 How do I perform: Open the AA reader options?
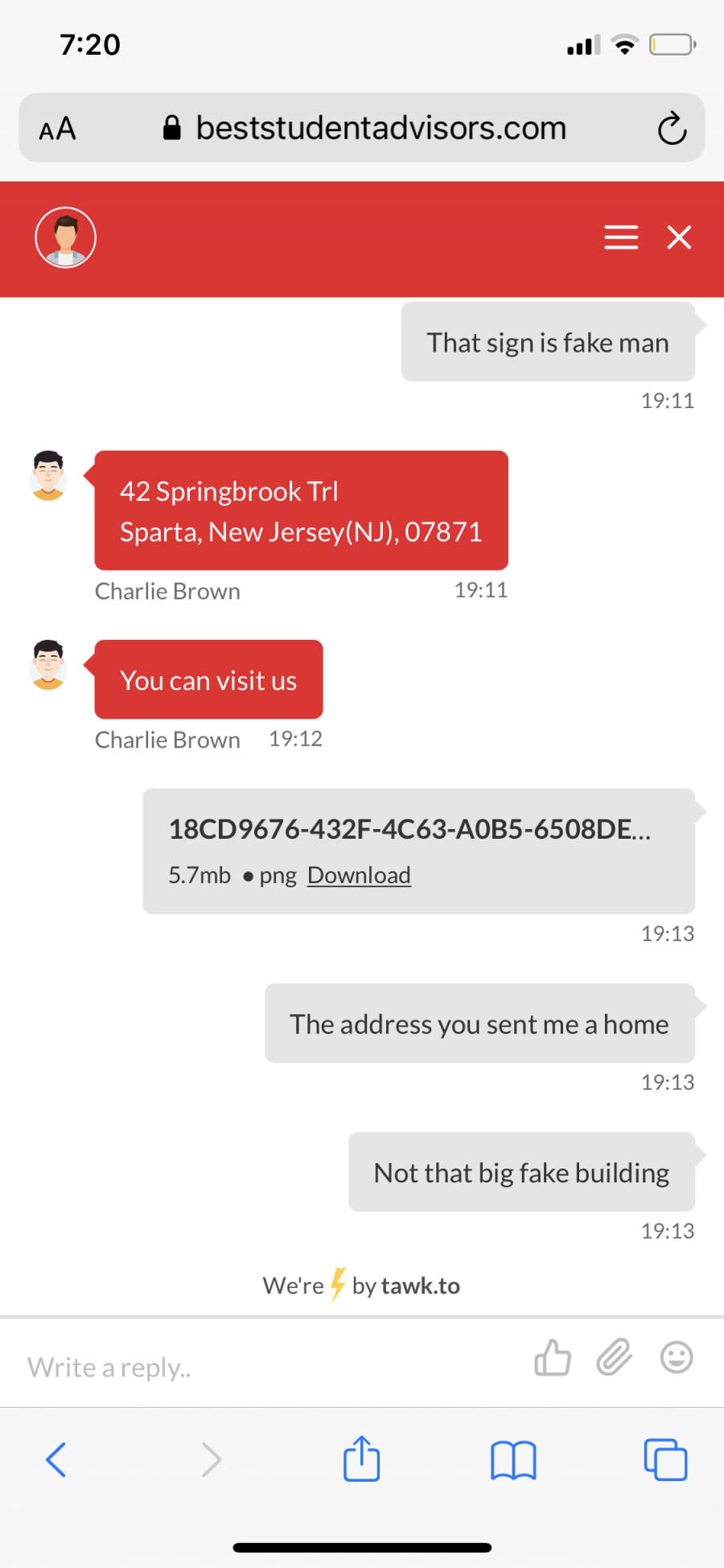pyautogui.click(x=58, y=129)
